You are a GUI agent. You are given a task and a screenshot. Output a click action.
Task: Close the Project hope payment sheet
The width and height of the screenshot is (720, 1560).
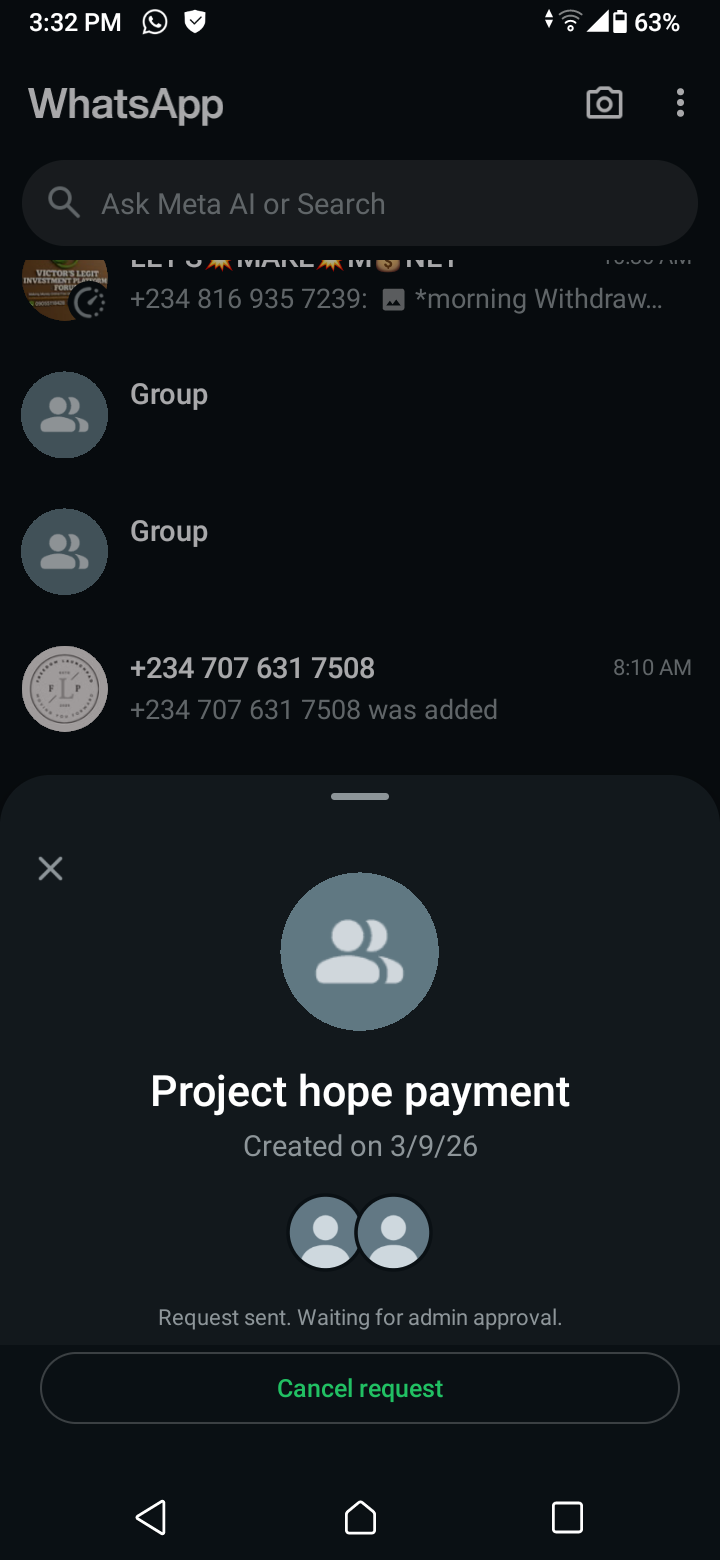50,868
